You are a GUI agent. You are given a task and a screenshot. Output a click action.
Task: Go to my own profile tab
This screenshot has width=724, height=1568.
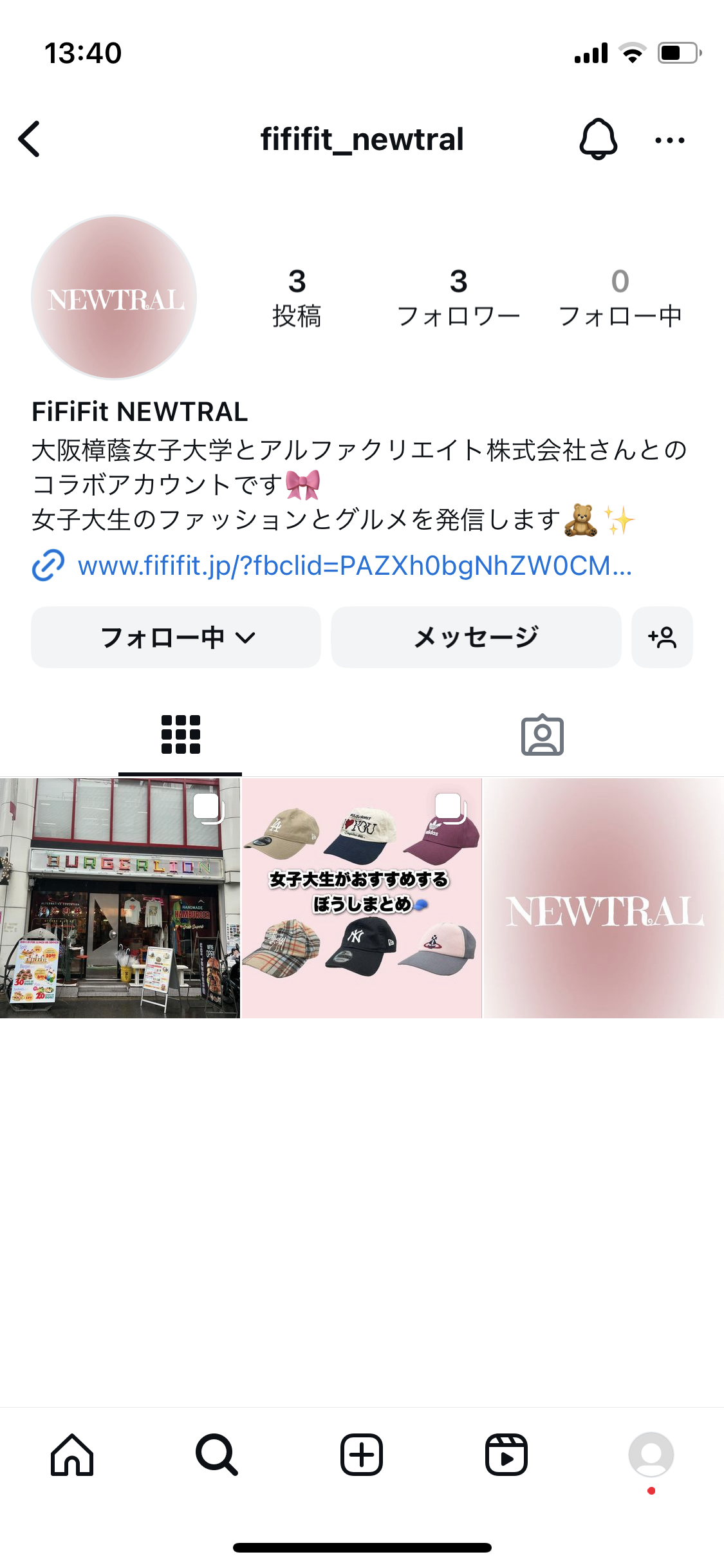[x=651, y=1455]
